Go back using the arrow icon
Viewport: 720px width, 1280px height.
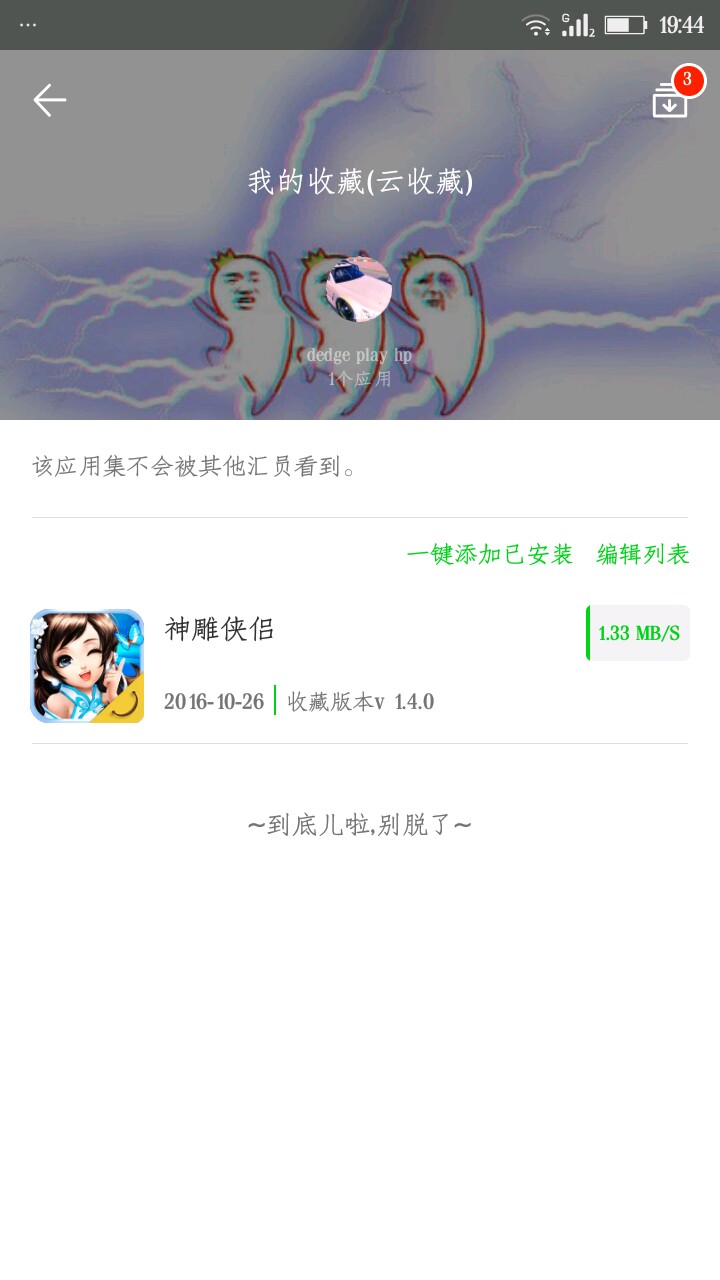pyautogui.click(x=49, y=100)
